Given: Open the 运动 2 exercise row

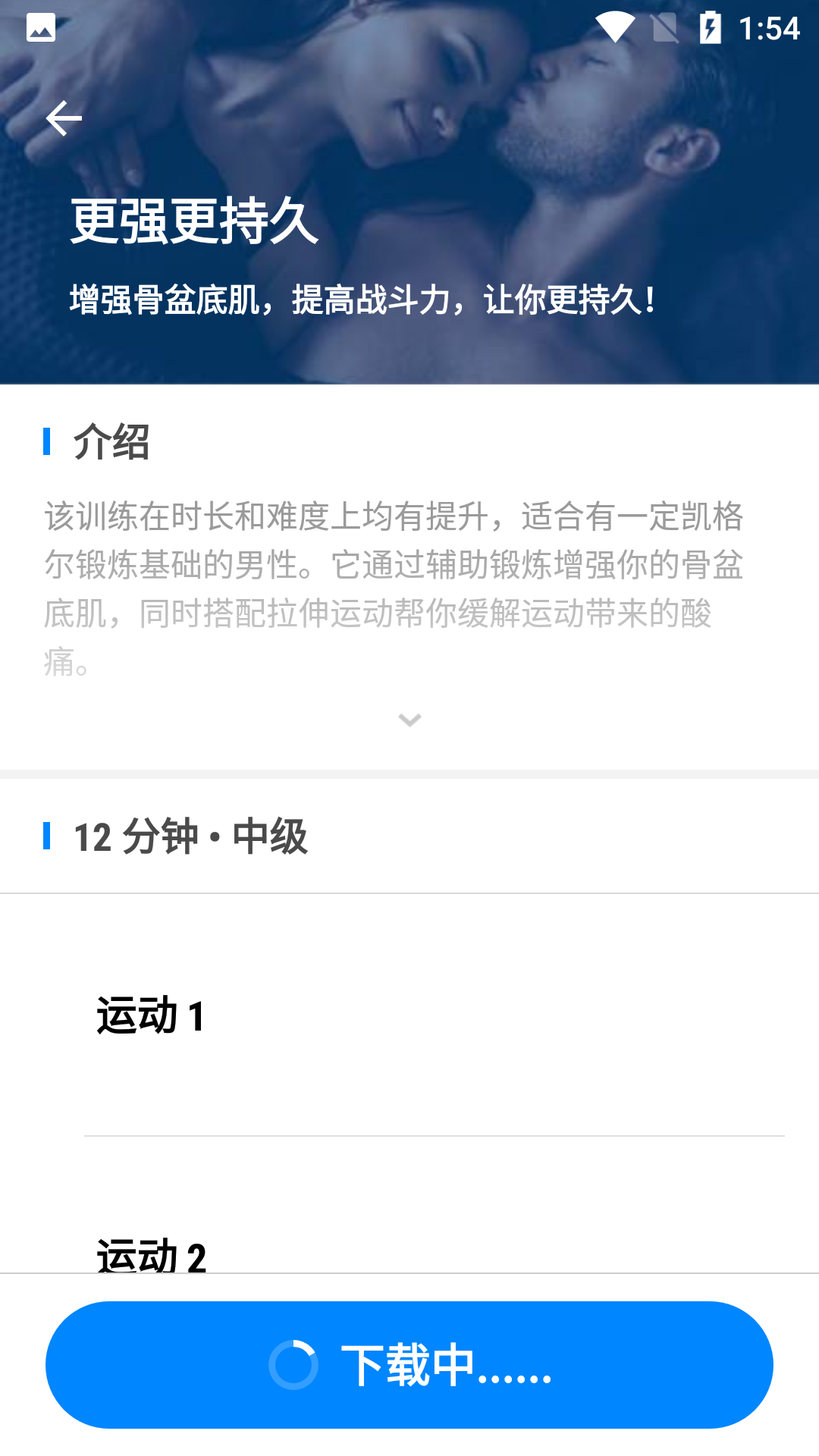Looking at the screenshot, I should 409,1206.
